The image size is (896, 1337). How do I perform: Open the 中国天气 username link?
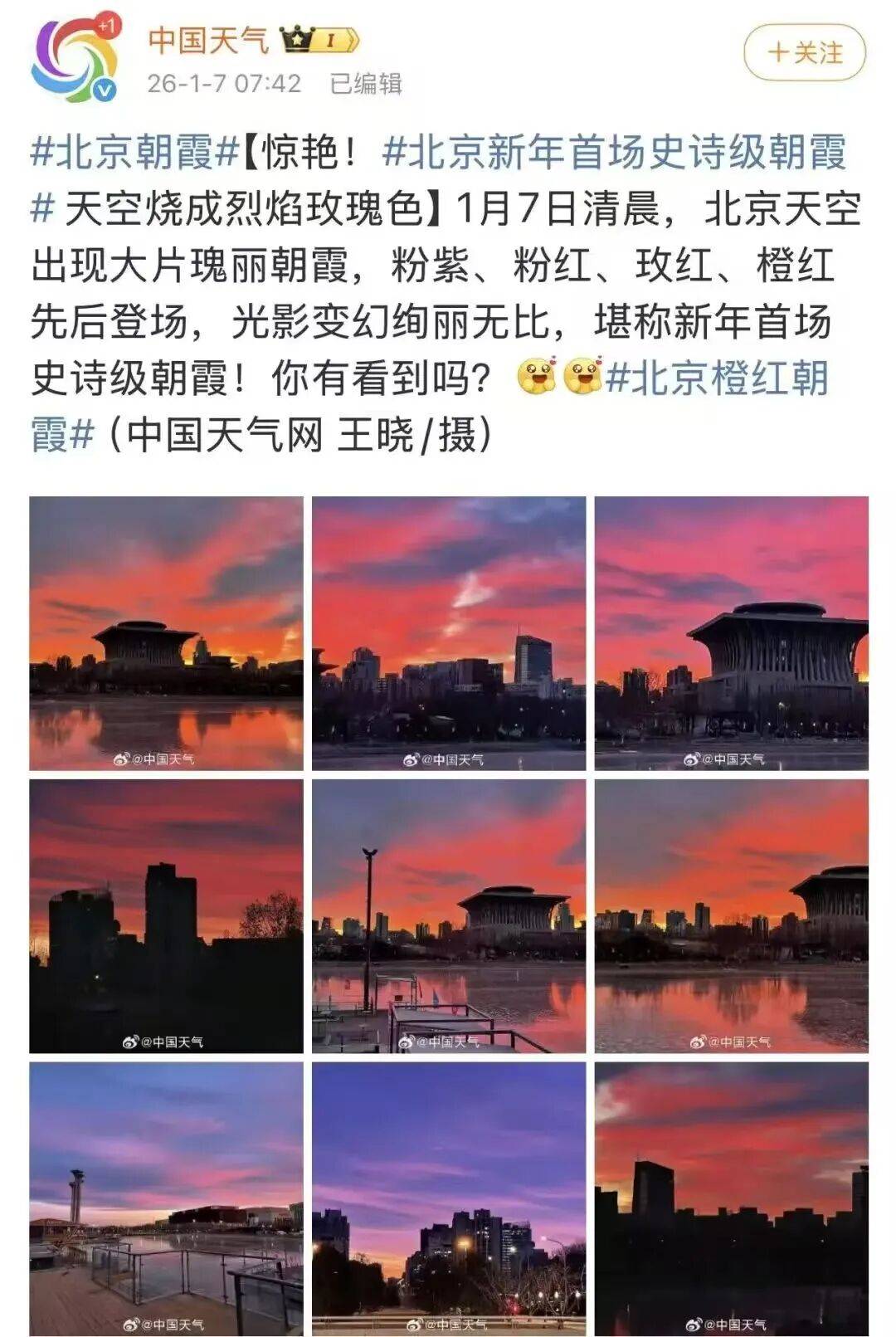(x=208, y=39)
